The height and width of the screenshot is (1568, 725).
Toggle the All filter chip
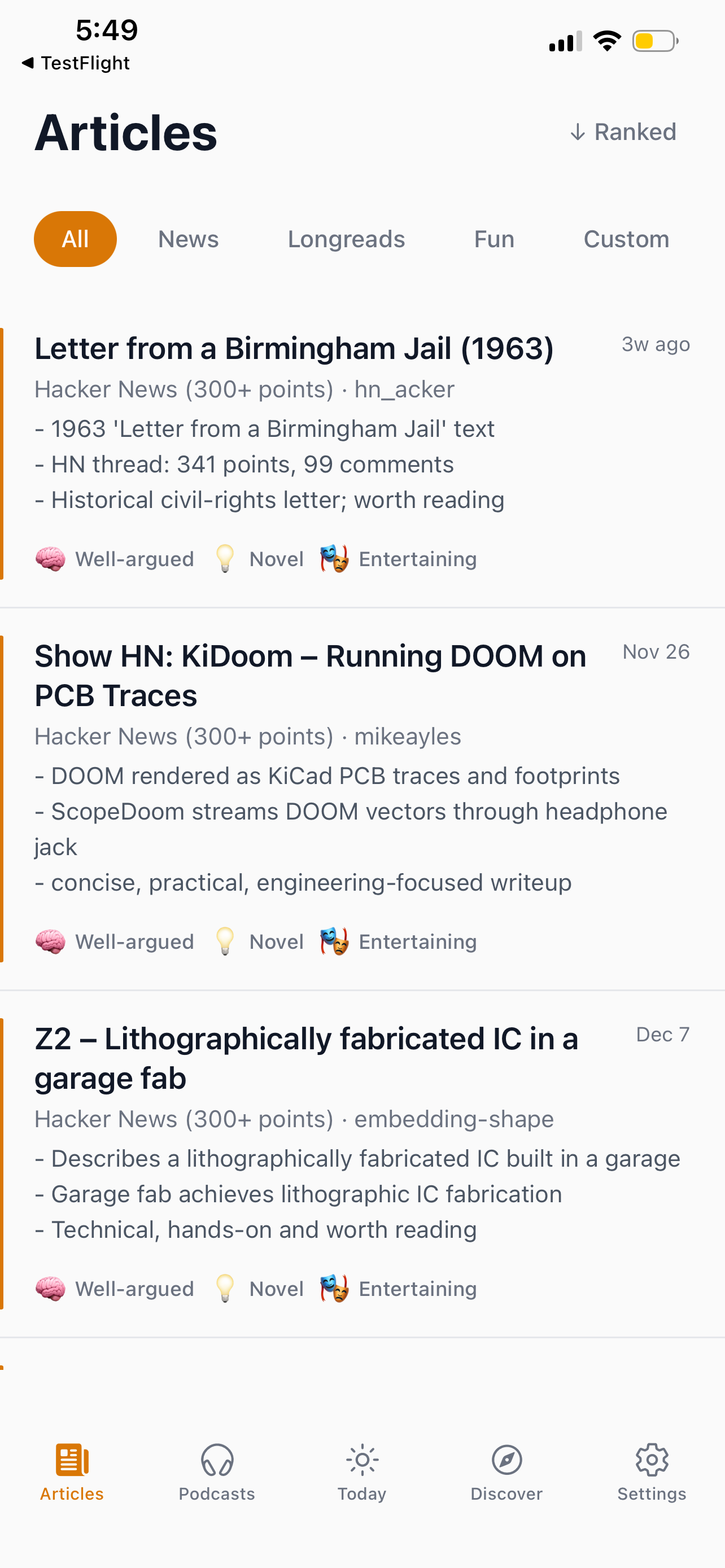[75, 239]
